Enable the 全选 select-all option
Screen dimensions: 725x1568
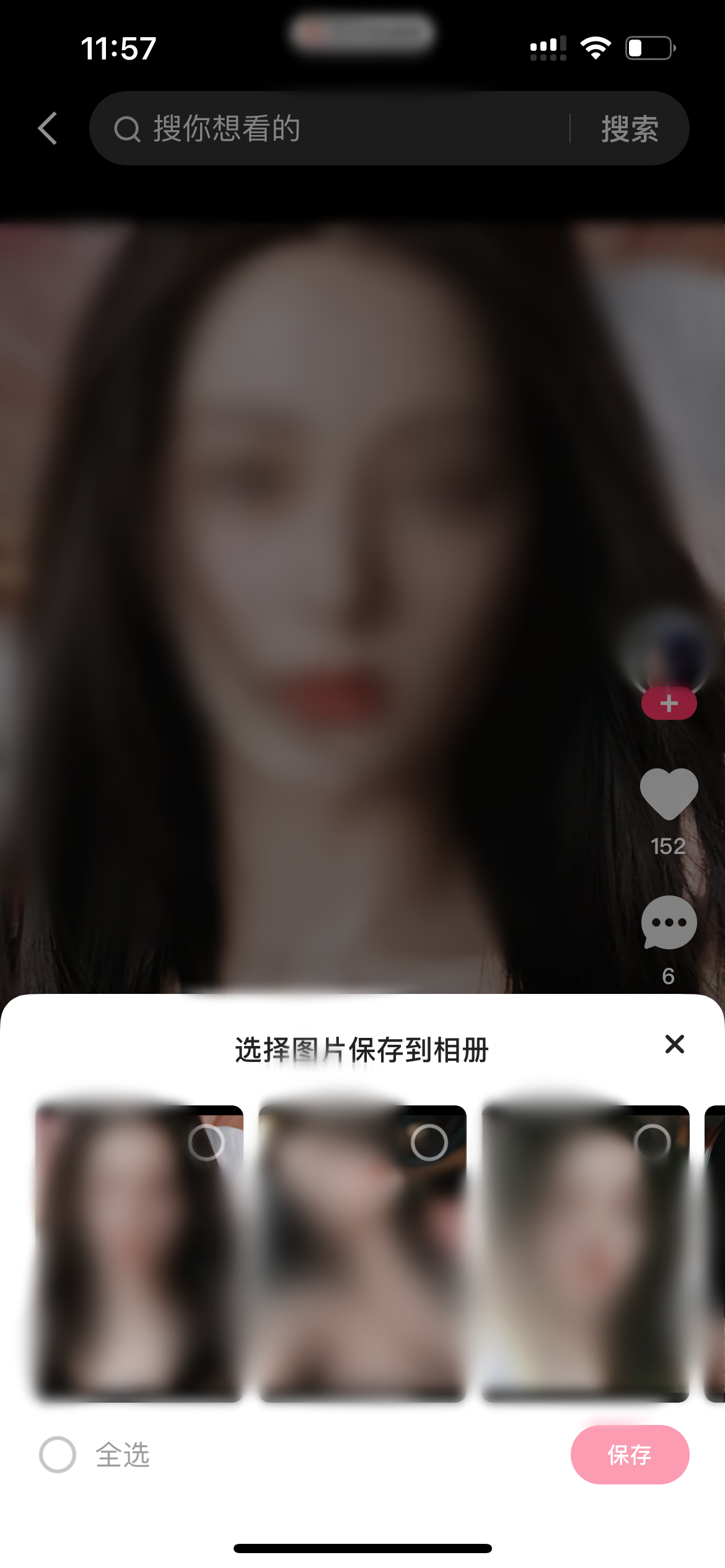tap(57, 1455)
